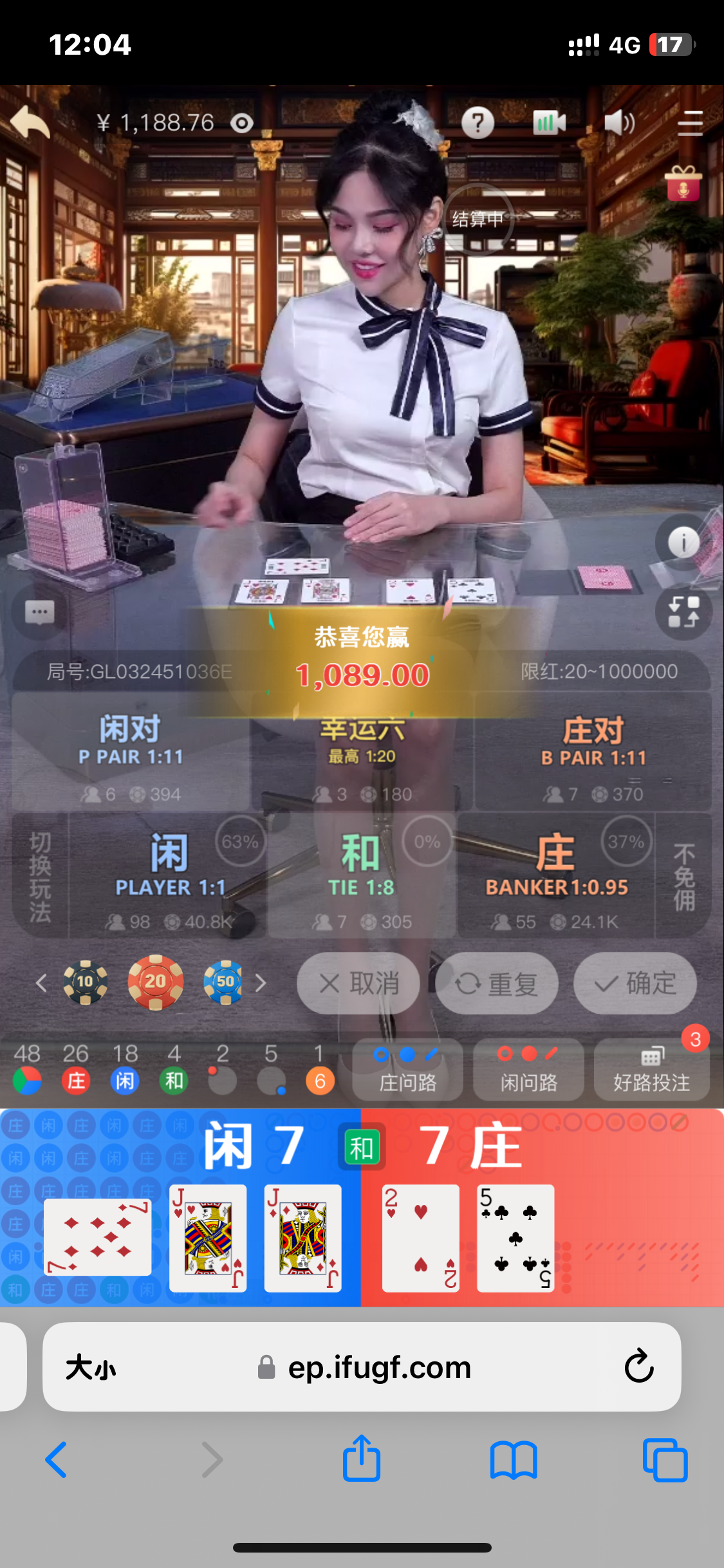724x1568 pixels.
Task: Open the help question mark
Action: [x=478, y=122]
